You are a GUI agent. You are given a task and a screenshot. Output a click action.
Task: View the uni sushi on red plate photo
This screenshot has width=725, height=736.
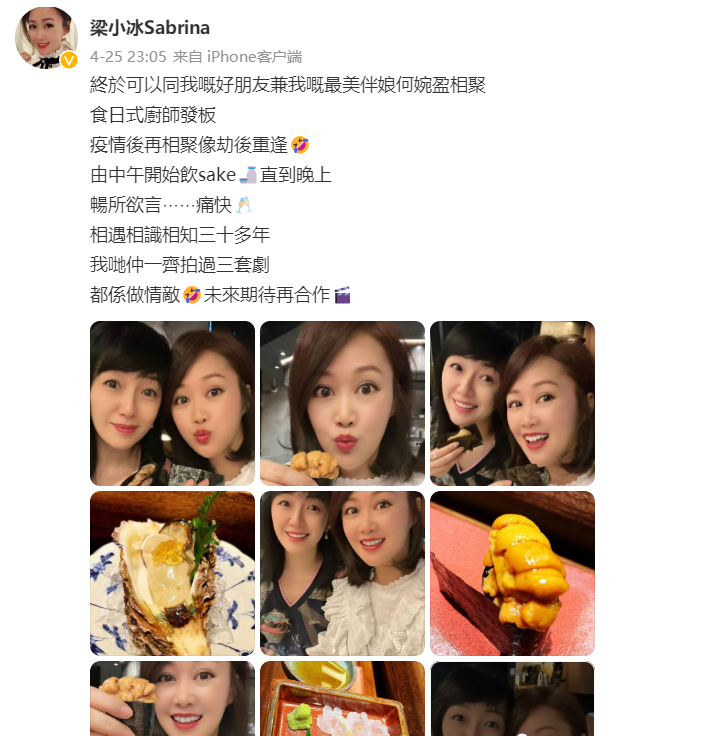point(512,573)
